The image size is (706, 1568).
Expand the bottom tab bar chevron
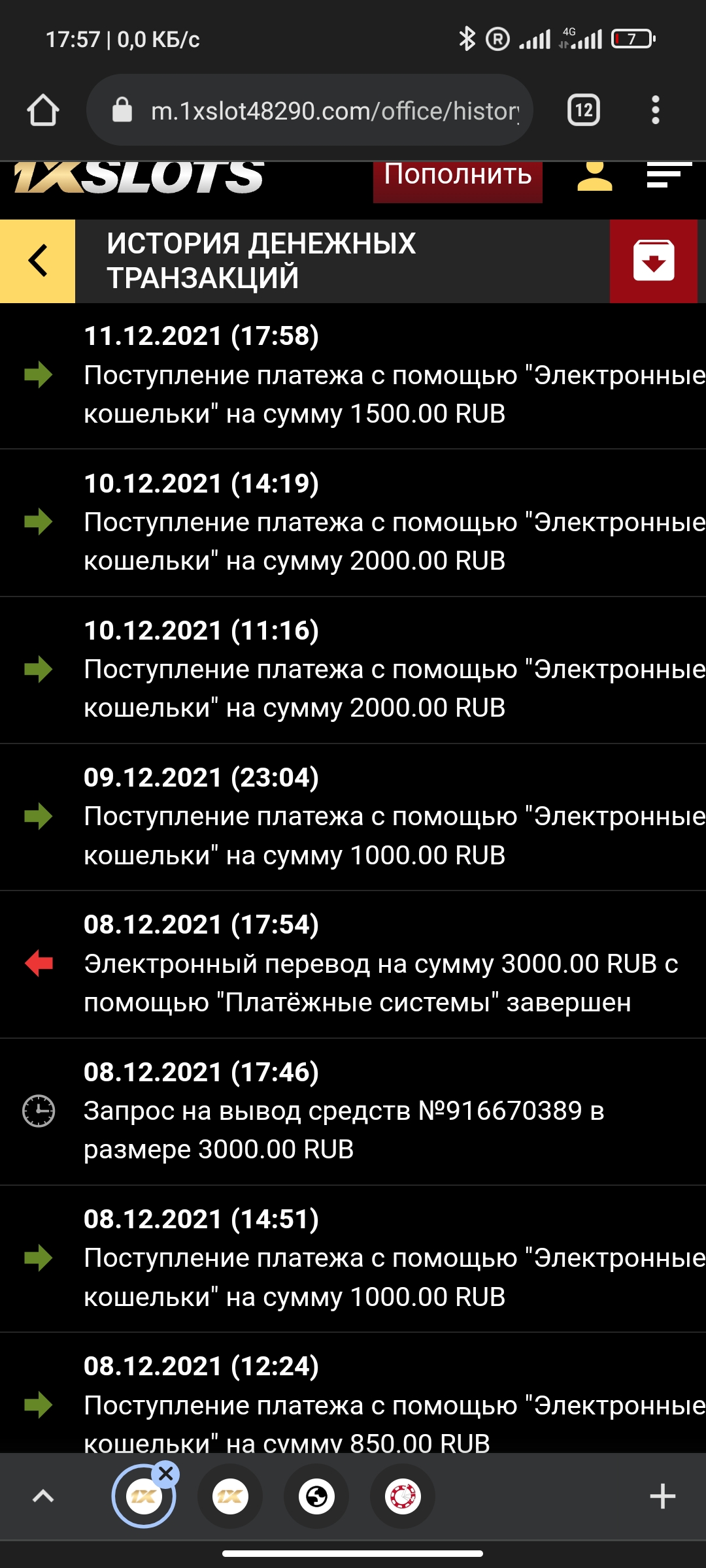(43, 1495)
